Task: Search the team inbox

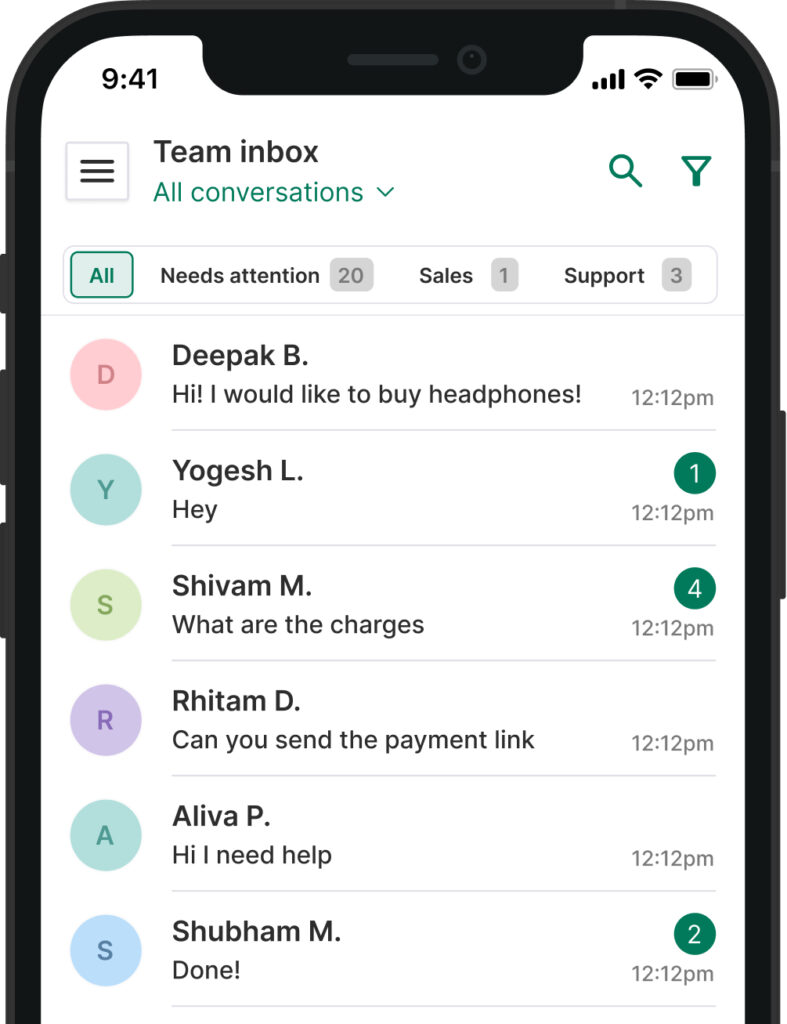Action: click(x=625, y=171)
